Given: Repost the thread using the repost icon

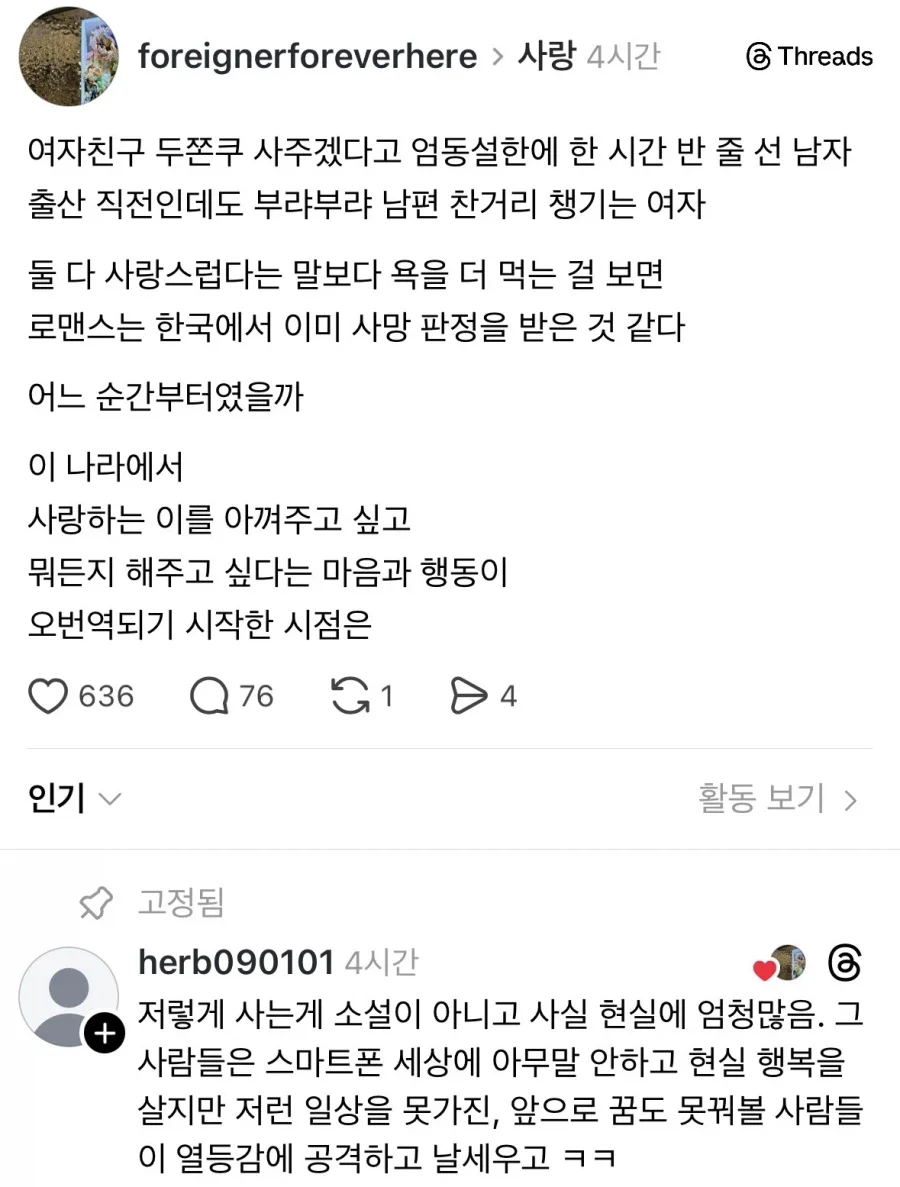Looking at the screenshot, I should [x=350, y=696].
